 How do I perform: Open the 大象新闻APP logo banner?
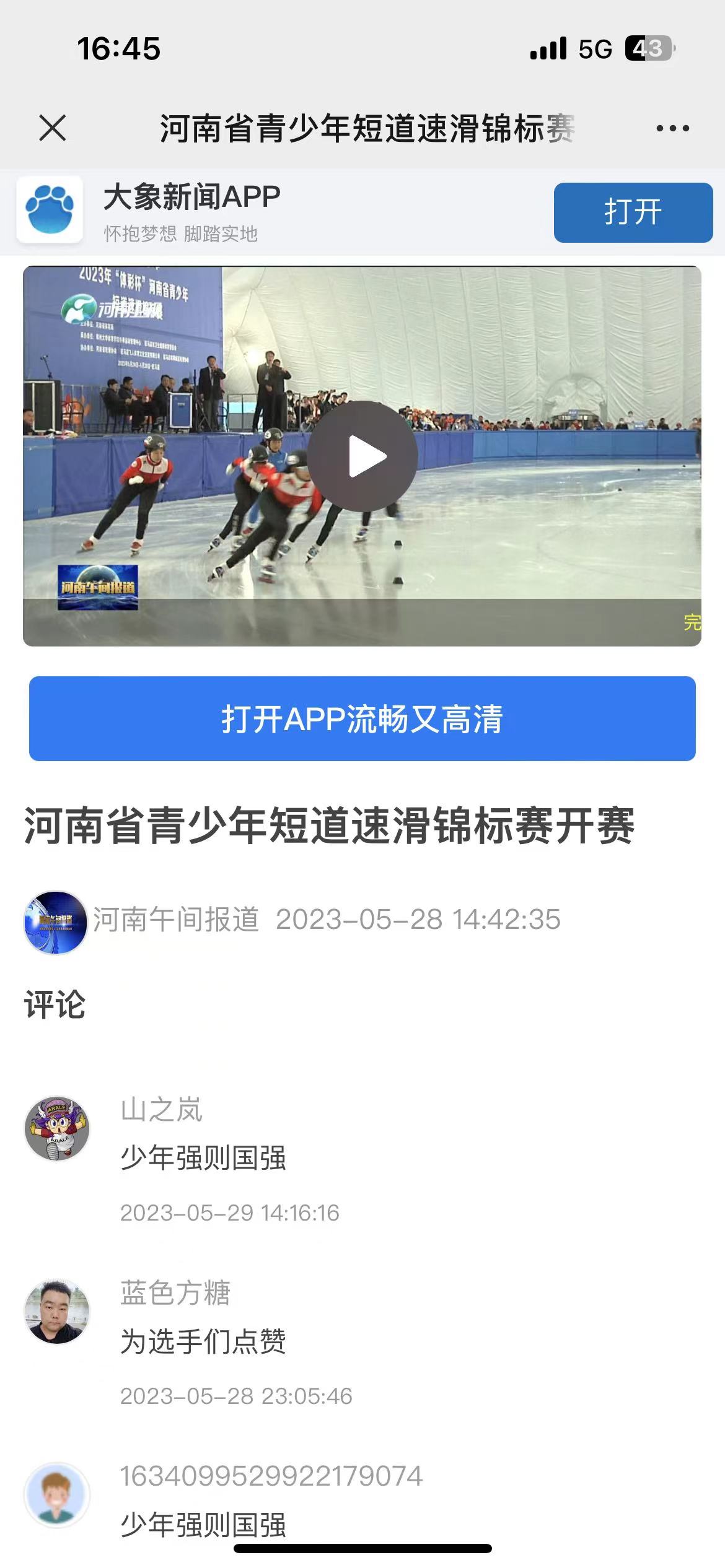point(50,209)
